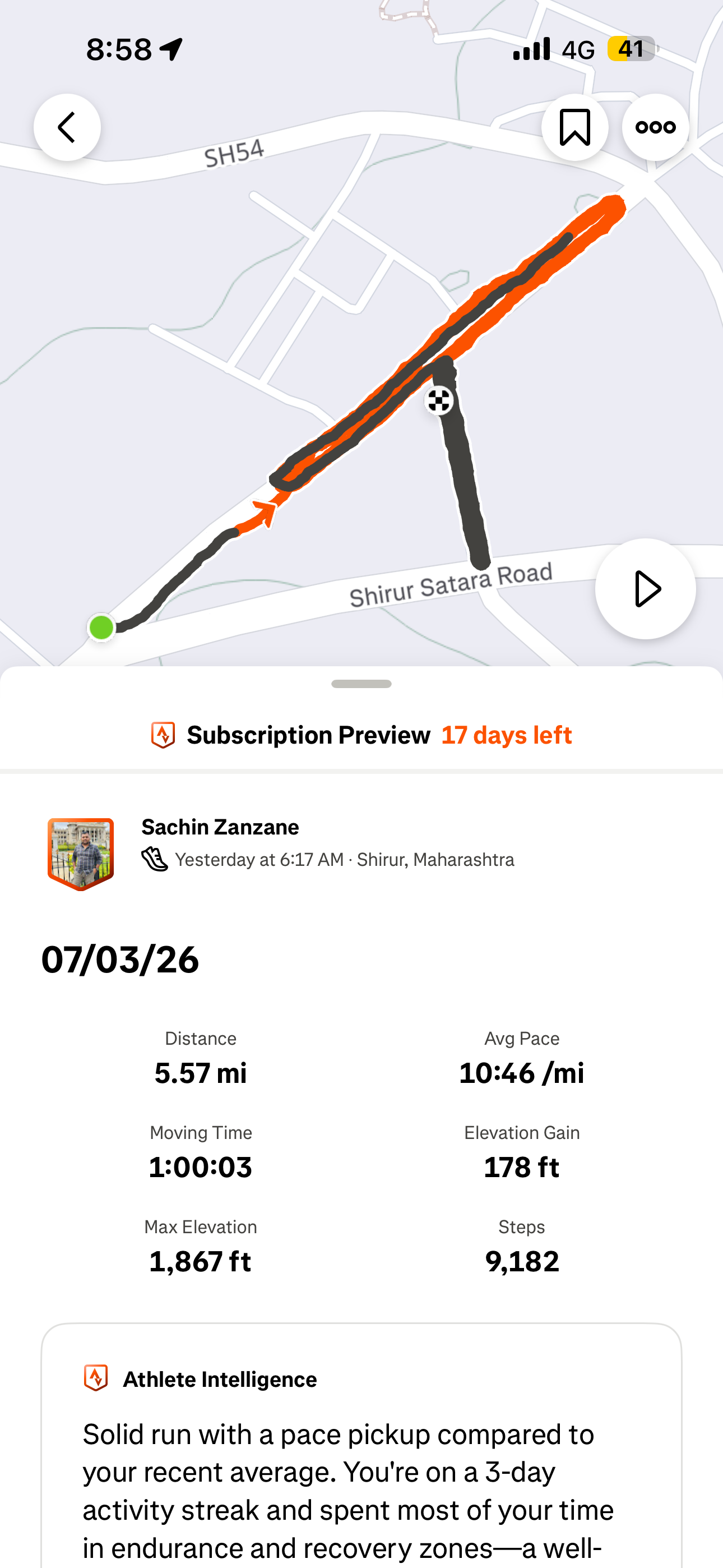Tap the sheet drag handle
This screenshot has height=1568, width=723.
click(361, 684)
